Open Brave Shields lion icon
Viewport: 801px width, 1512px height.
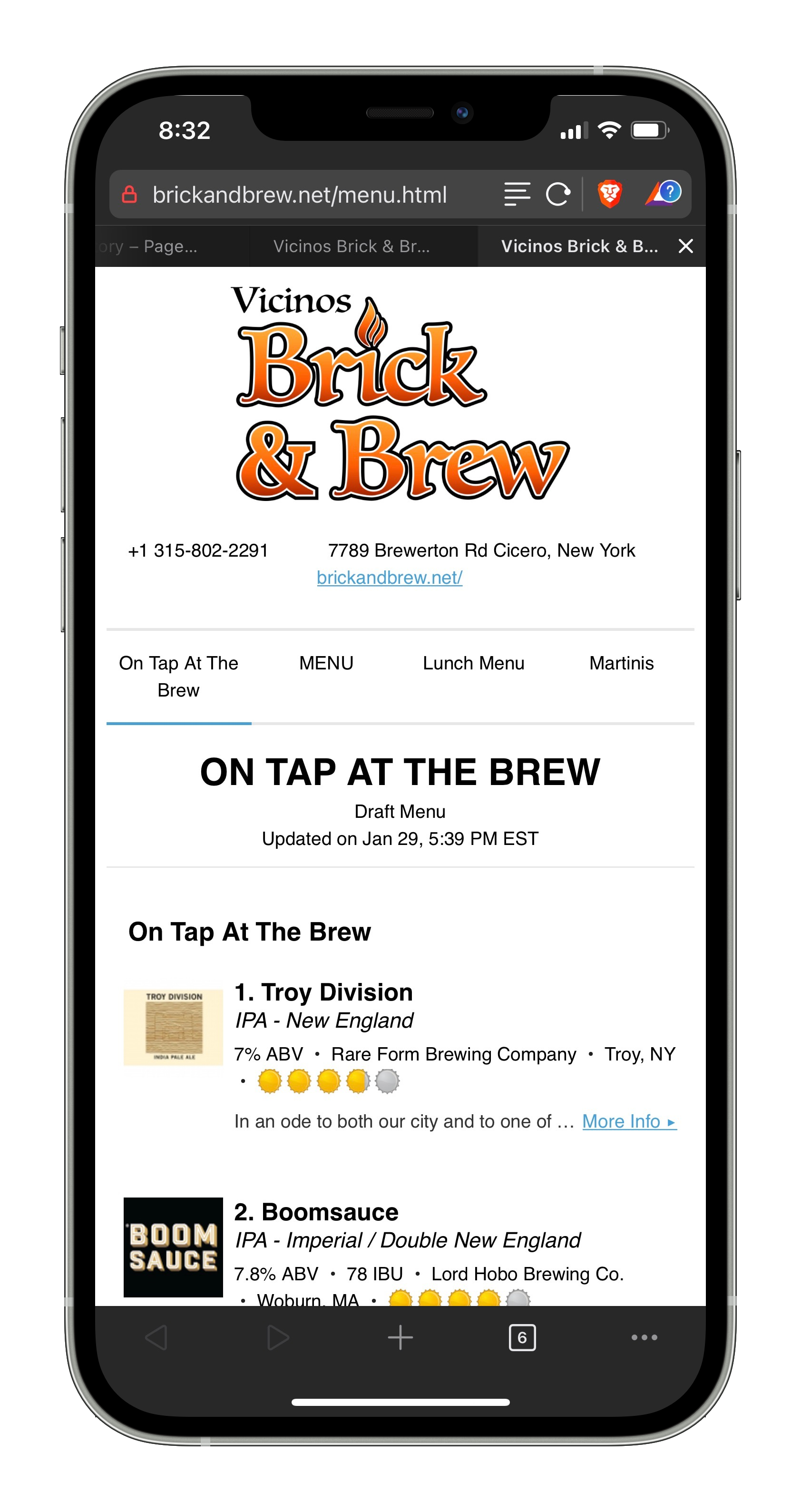click(610, 194)
